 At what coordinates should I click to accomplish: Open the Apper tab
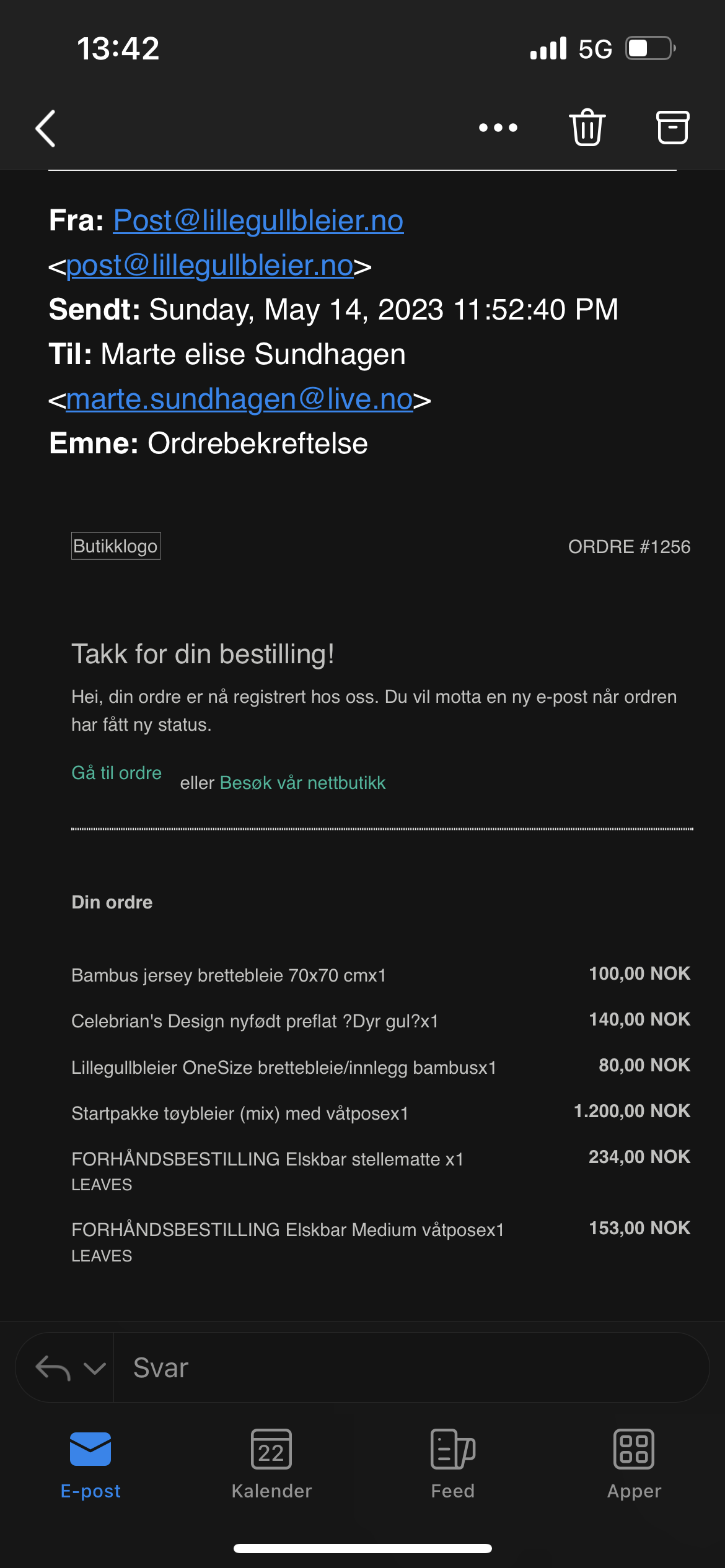pos(634,1465)
